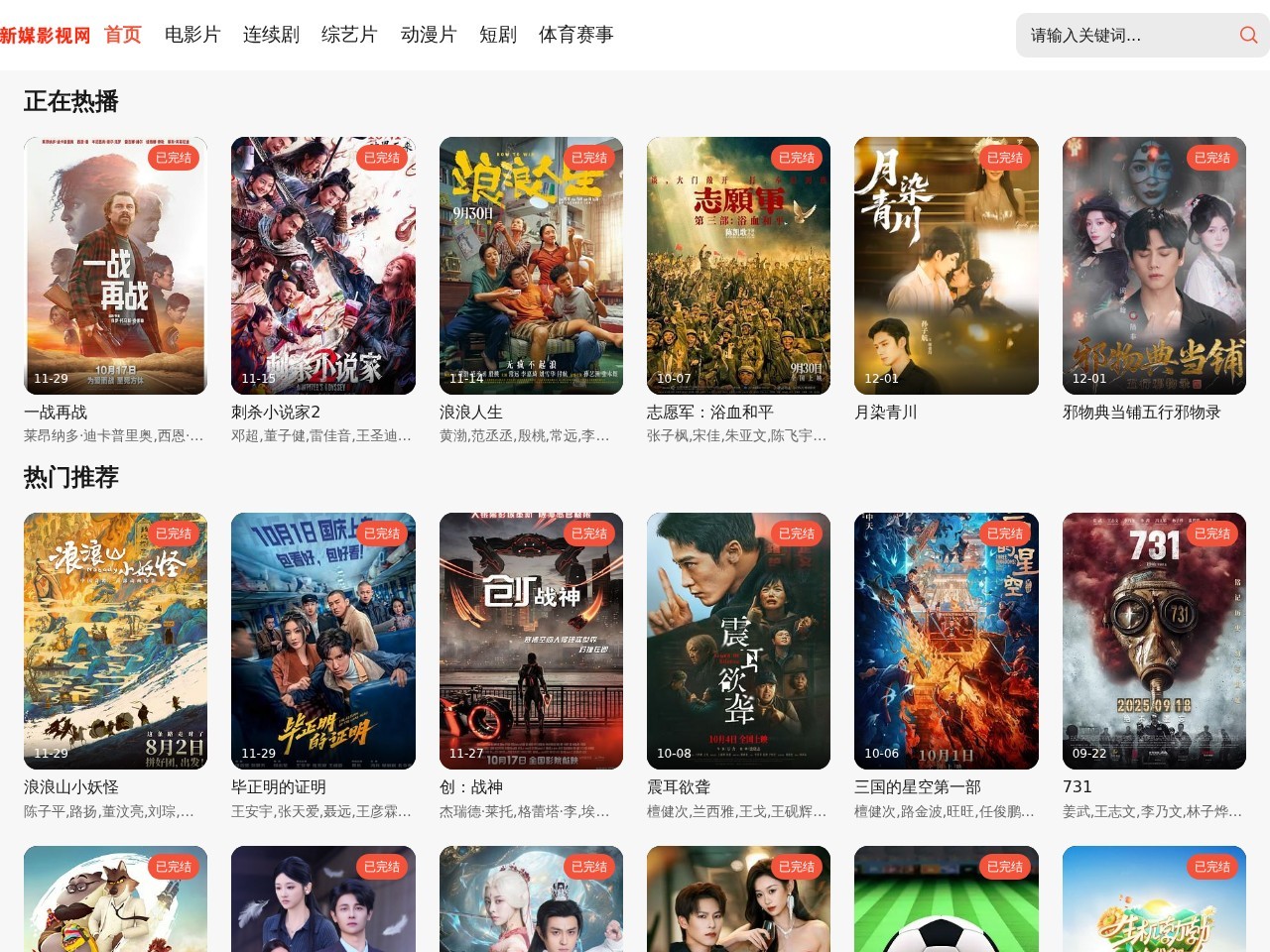Viewport: 1270px width, 952px height.
Task: Switch to the 首页 tab
Action: tap(123, 35)
